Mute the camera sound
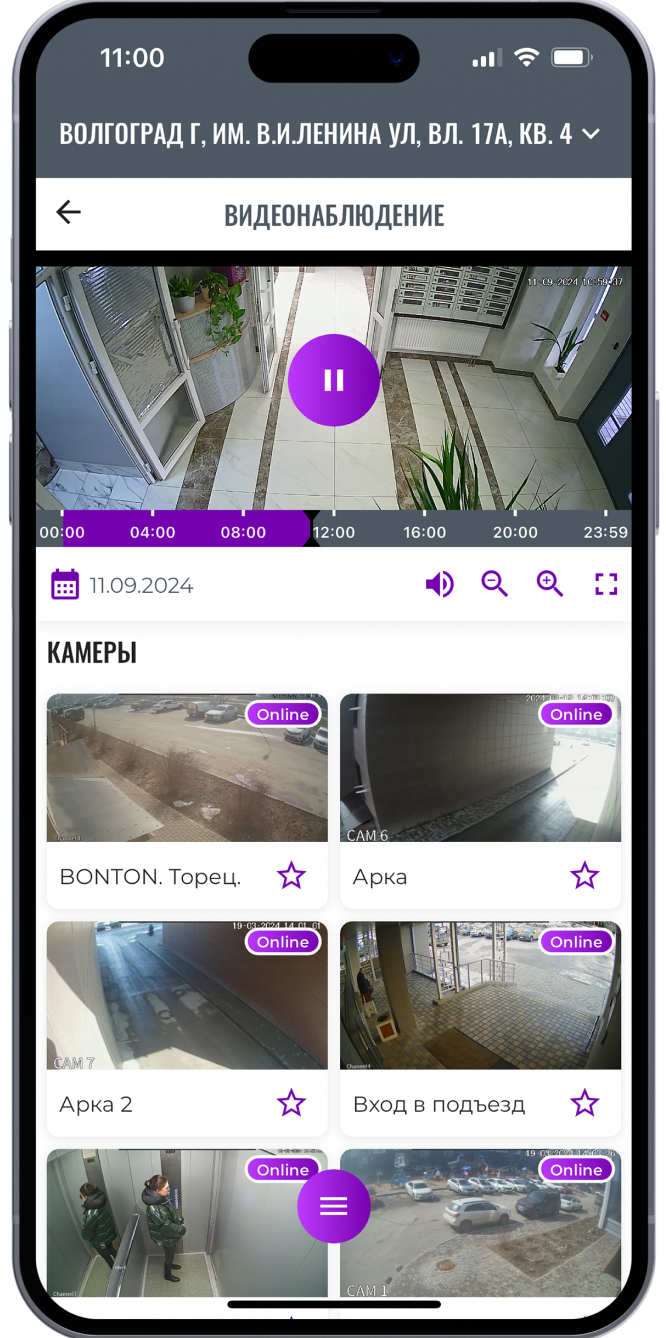 pyautogui.click(x=439, y=585)
